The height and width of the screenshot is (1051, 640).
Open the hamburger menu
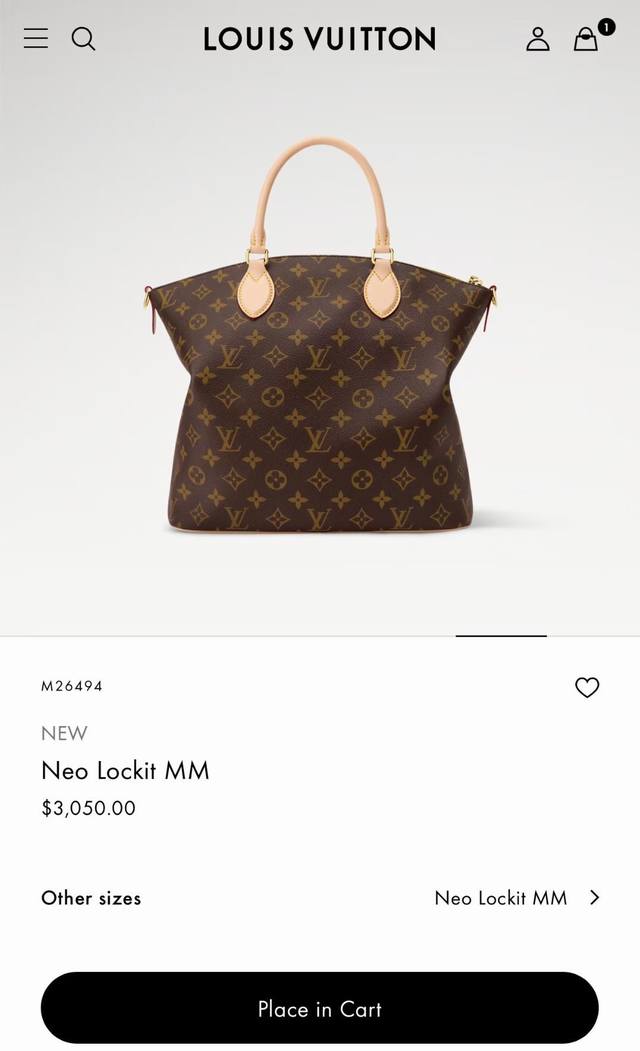36,39
